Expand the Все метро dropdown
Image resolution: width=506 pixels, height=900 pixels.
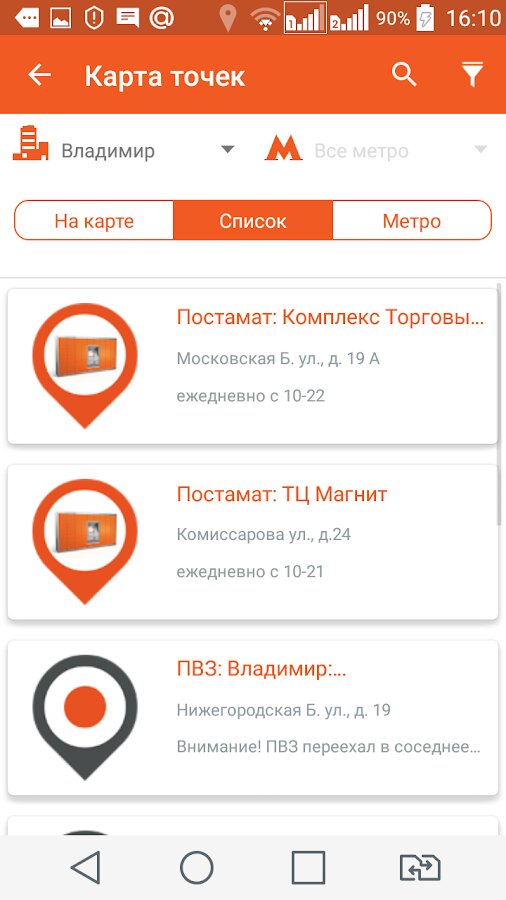tap(376, 150)
